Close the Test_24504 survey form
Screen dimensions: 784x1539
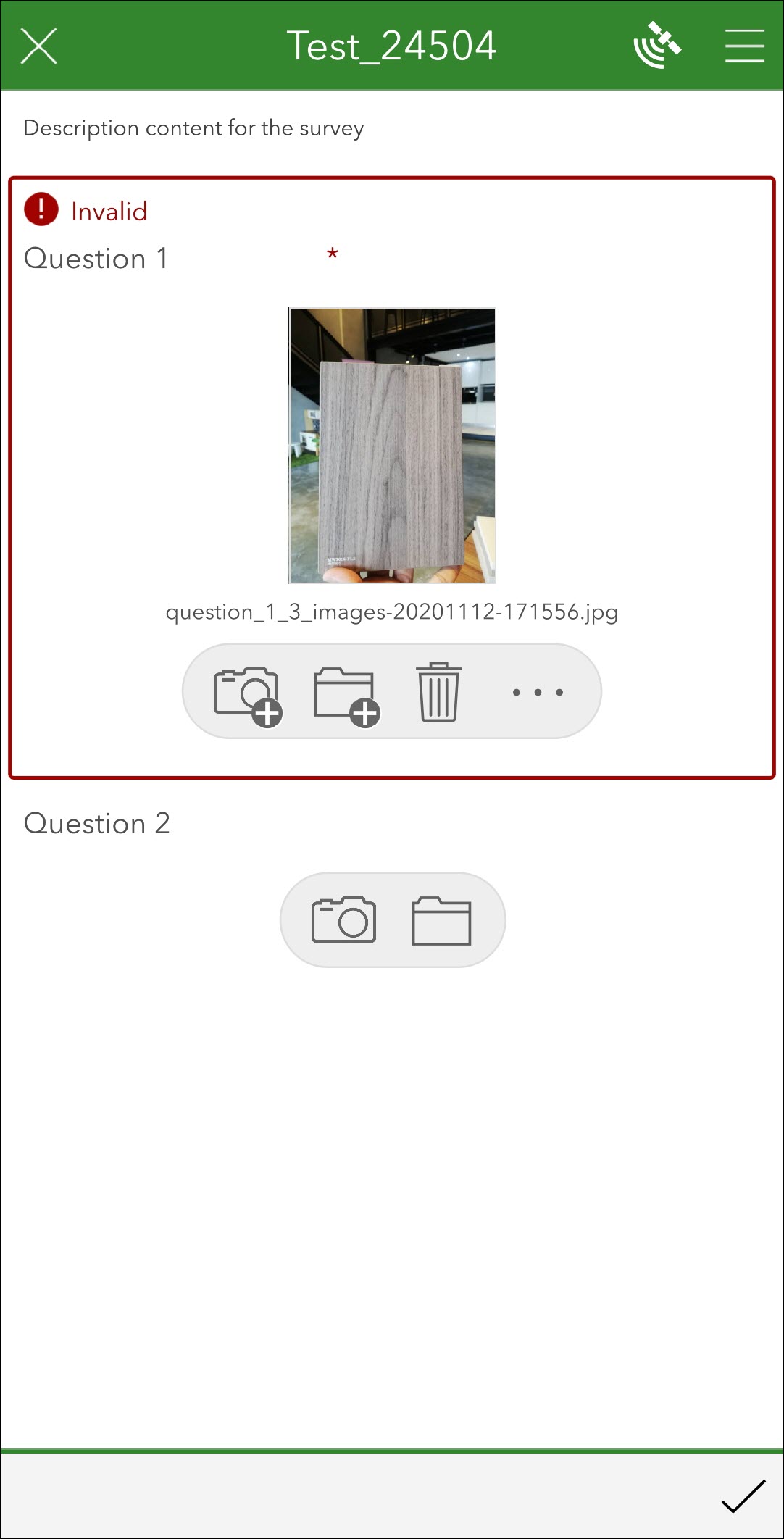[x=39, y=46]
